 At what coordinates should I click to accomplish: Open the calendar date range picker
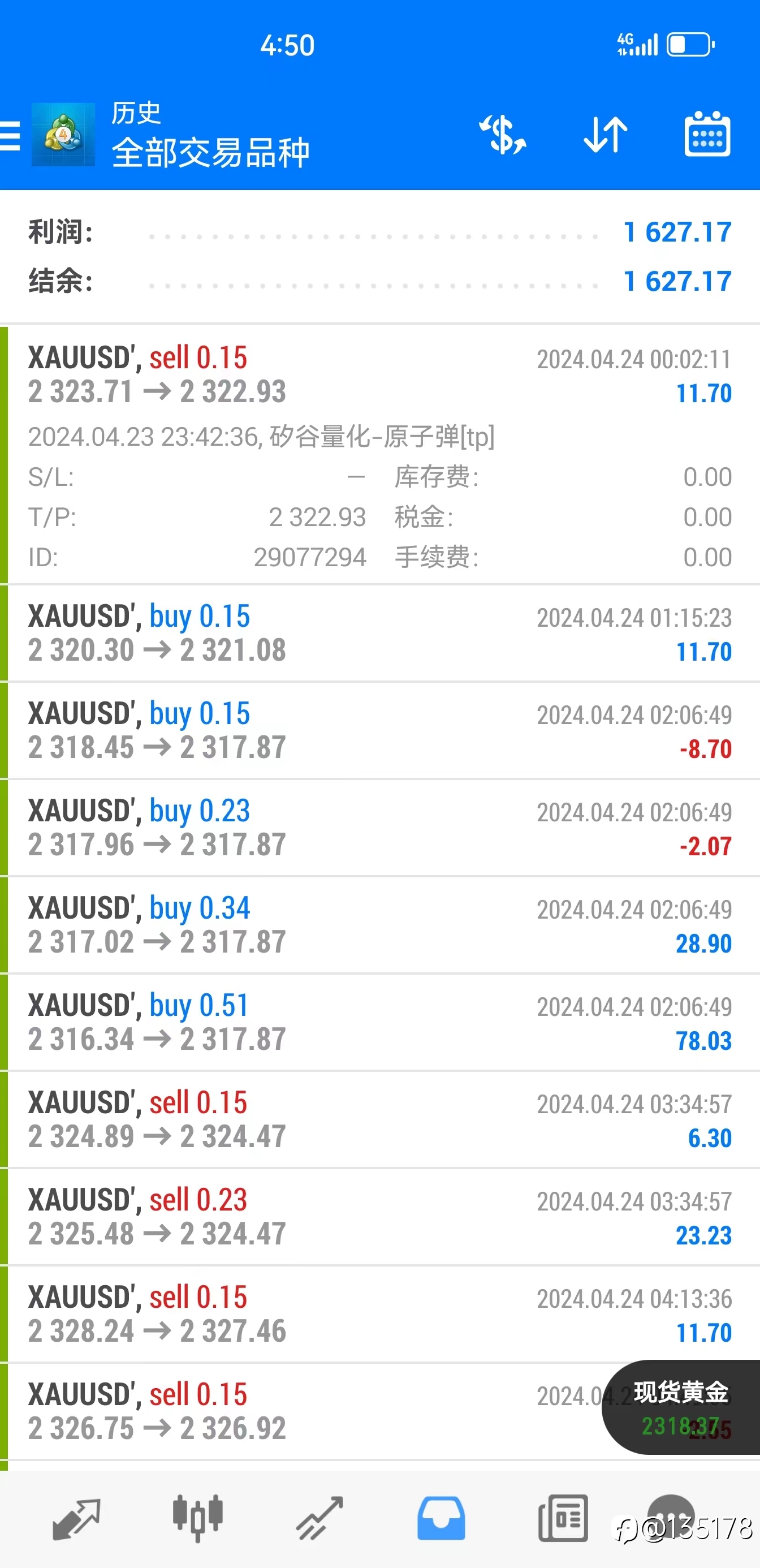coord(707,134)
